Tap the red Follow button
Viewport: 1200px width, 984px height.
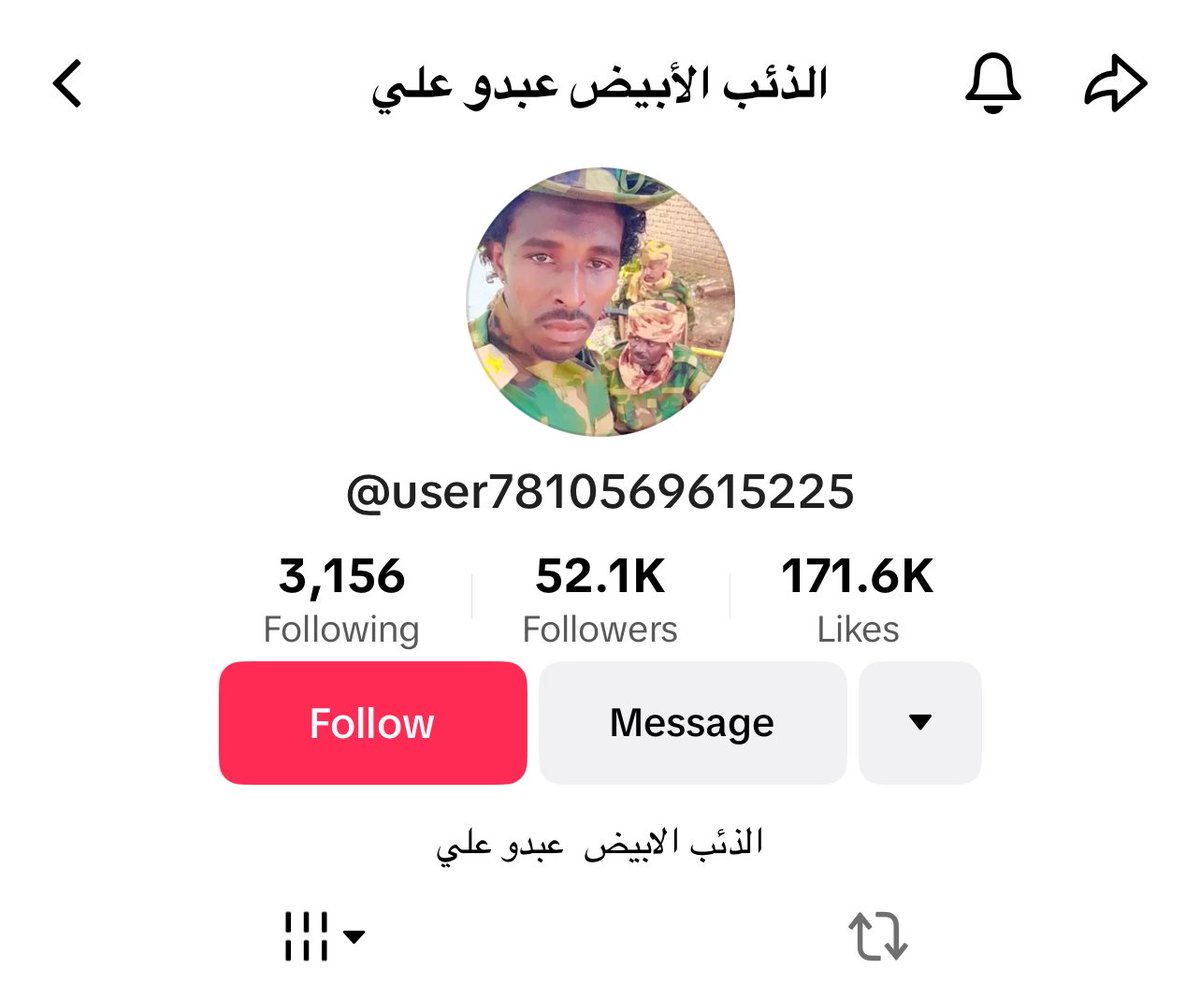[372, 723]
